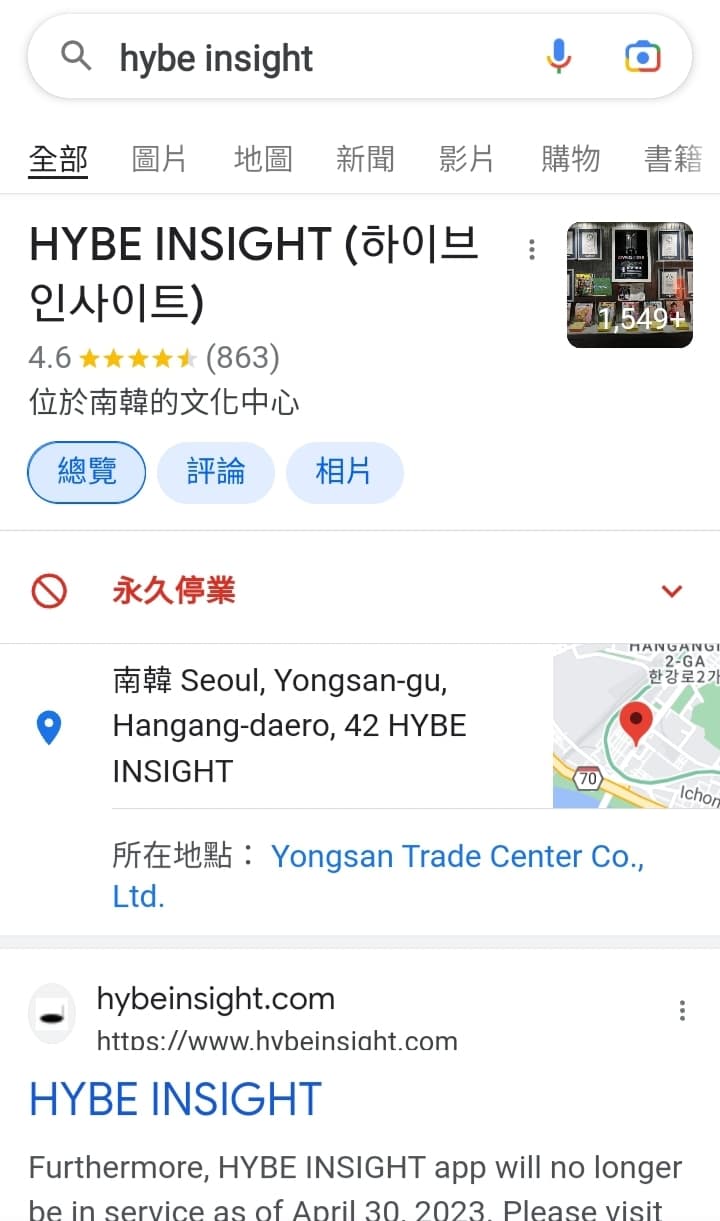This screenshot has width=720, height=1221.
Task: Collapse the permanently closed notice arrow
Action: 672,590
